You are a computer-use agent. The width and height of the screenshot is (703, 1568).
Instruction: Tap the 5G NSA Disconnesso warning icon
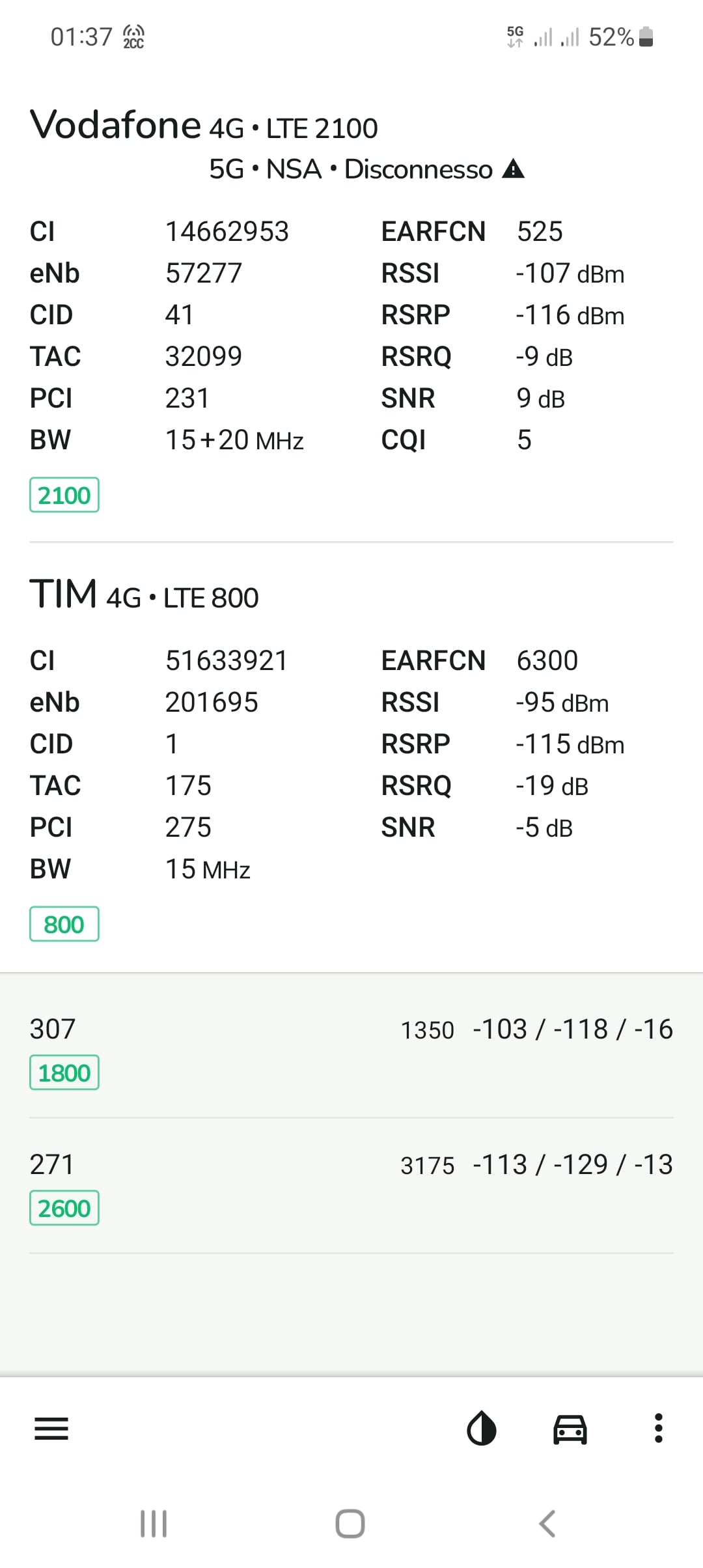point(514,169)
